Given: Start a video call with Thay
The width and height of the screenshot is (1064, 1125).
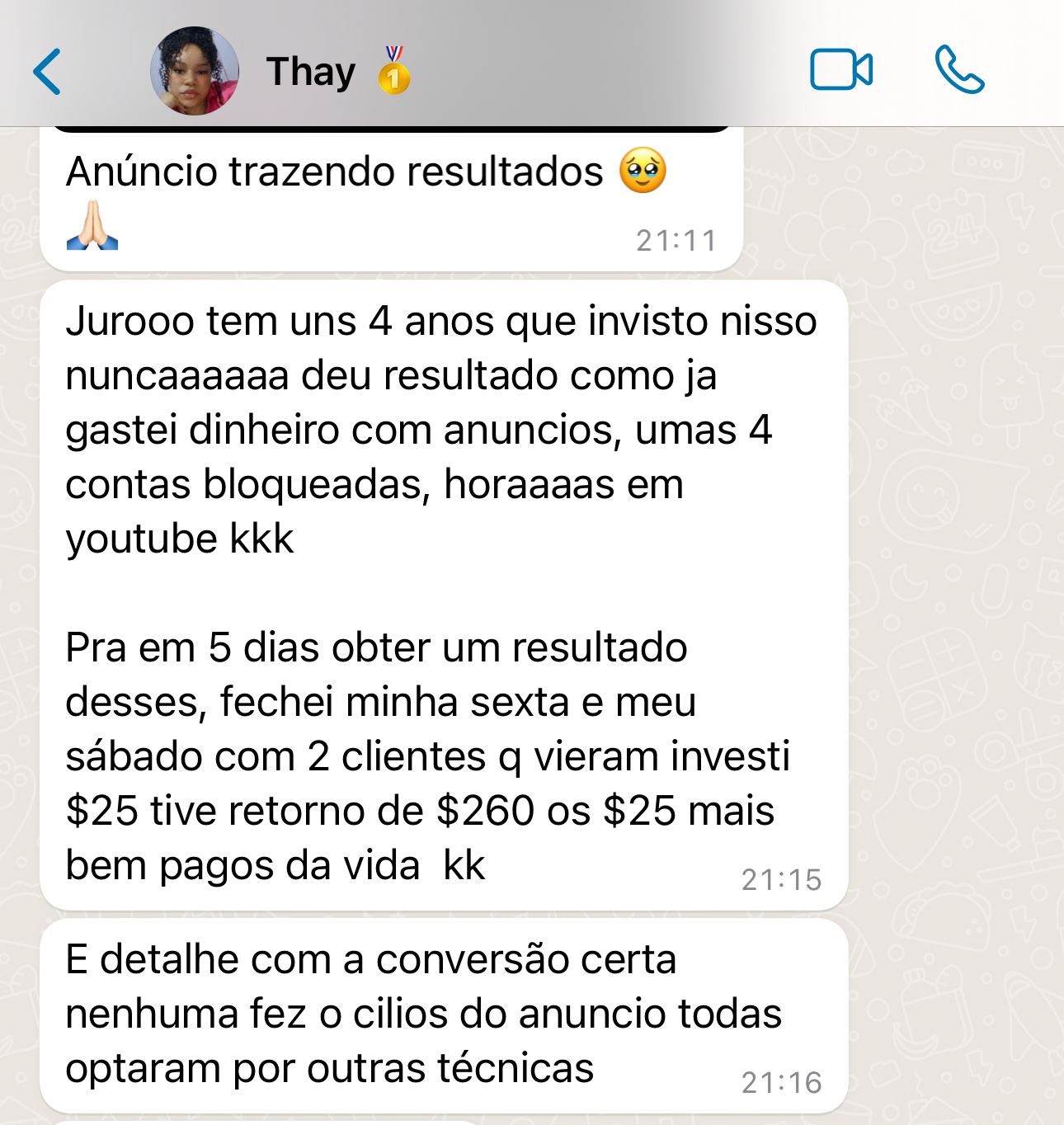Looking at the screenshot, I should (x=840, y=70).
